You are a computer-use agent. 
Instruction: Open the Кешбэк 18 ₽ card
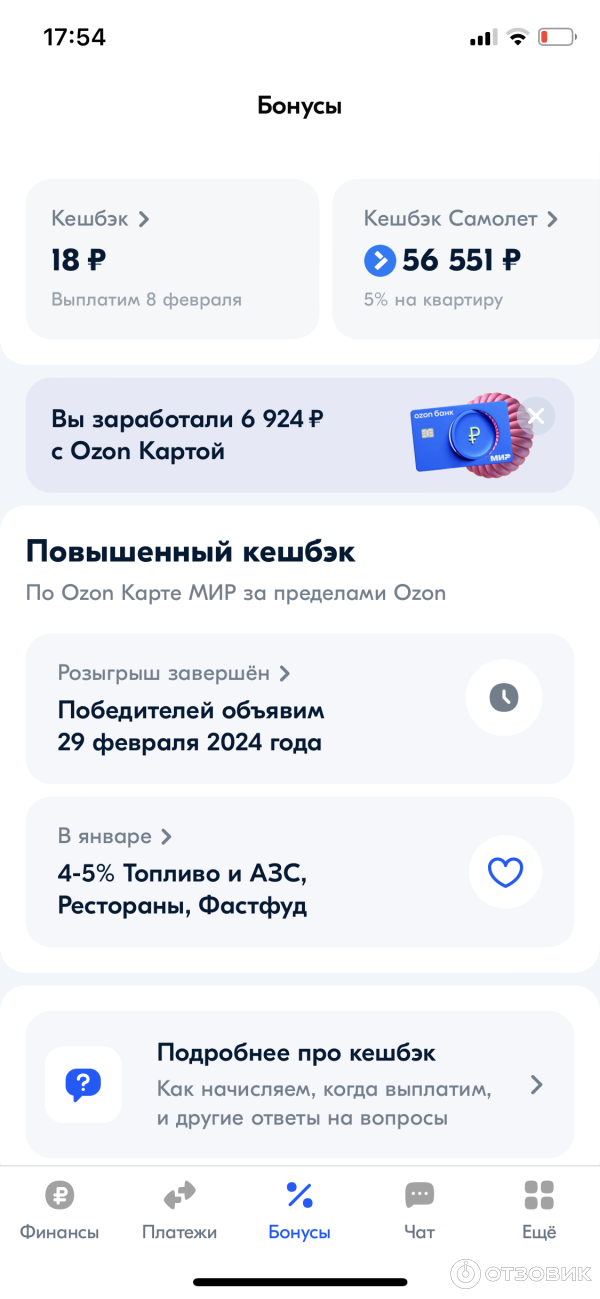pos(171,259)
